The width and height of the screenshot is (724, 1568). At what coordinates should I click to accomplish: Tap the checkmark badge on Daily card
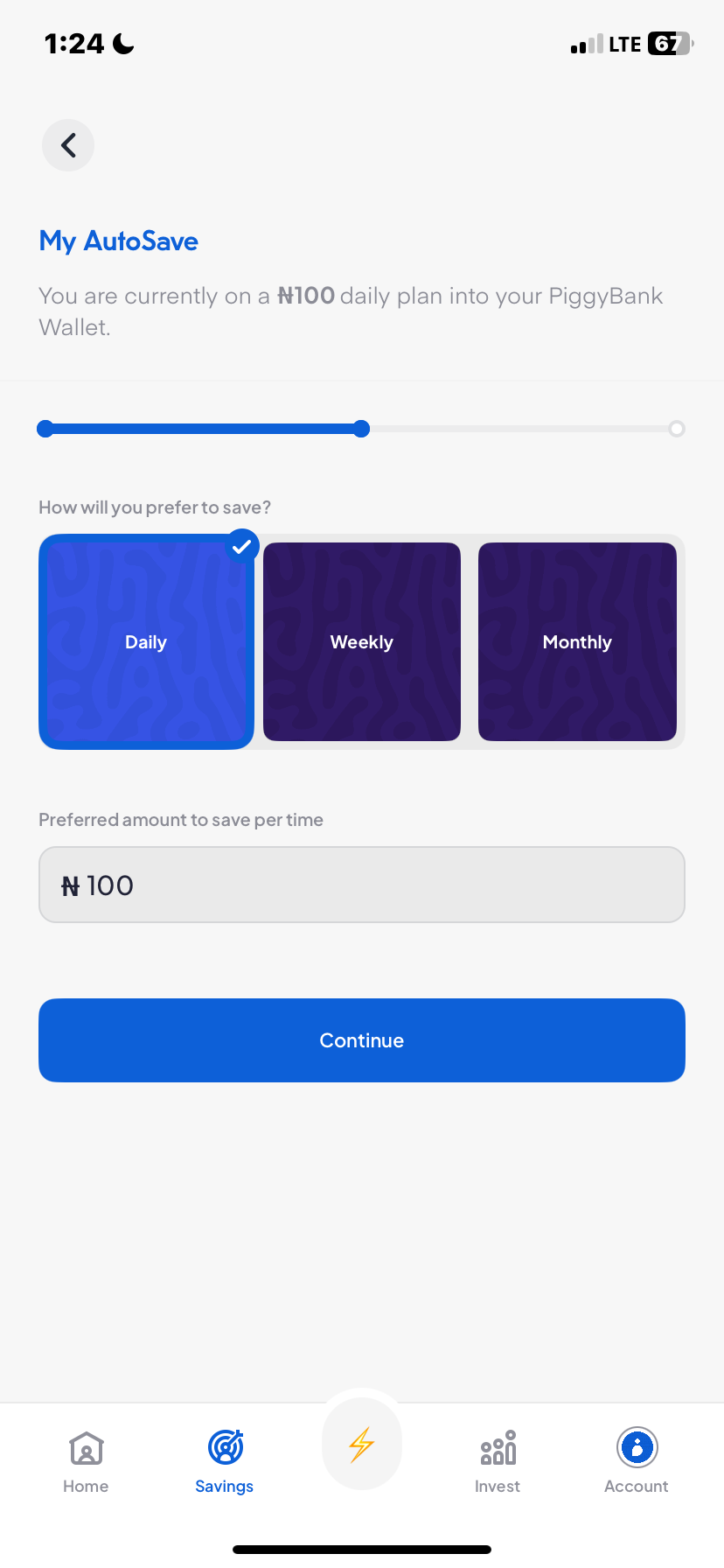pos(242,545)
